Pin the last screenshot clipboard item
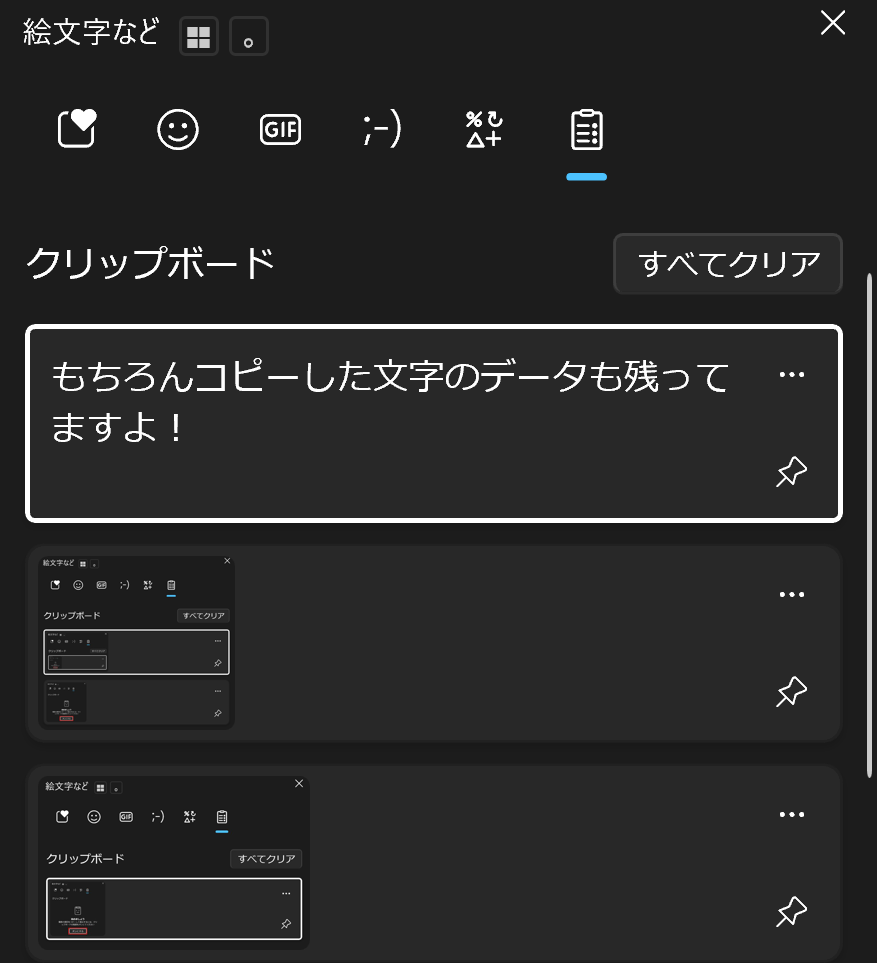 [x=791, y=911]
